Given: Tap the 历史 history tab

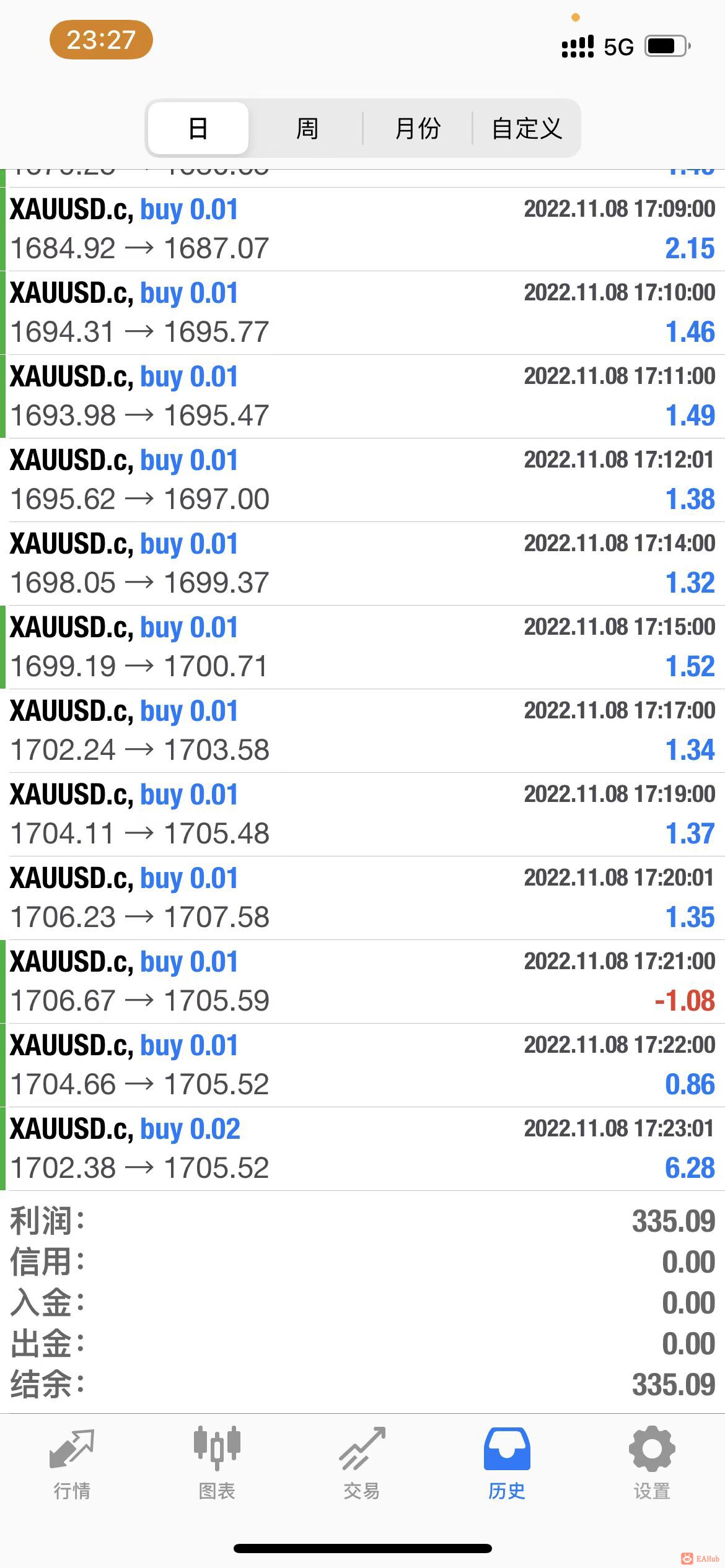Looking at the screenshot, I should pyautogui.click(x=507, y=1464).
